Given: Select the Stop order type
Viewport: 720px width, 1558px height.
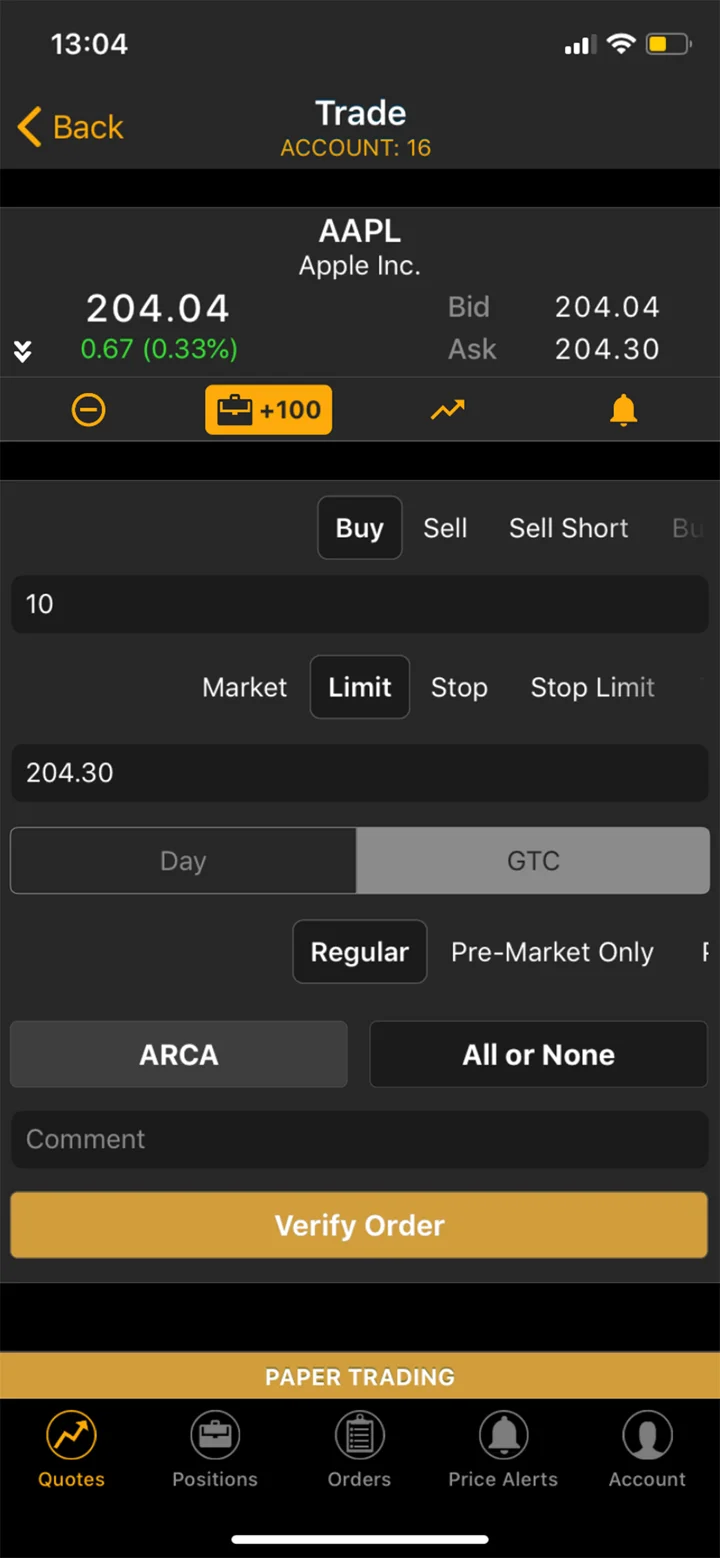Looking at the screenshot, I should (459, 687).
